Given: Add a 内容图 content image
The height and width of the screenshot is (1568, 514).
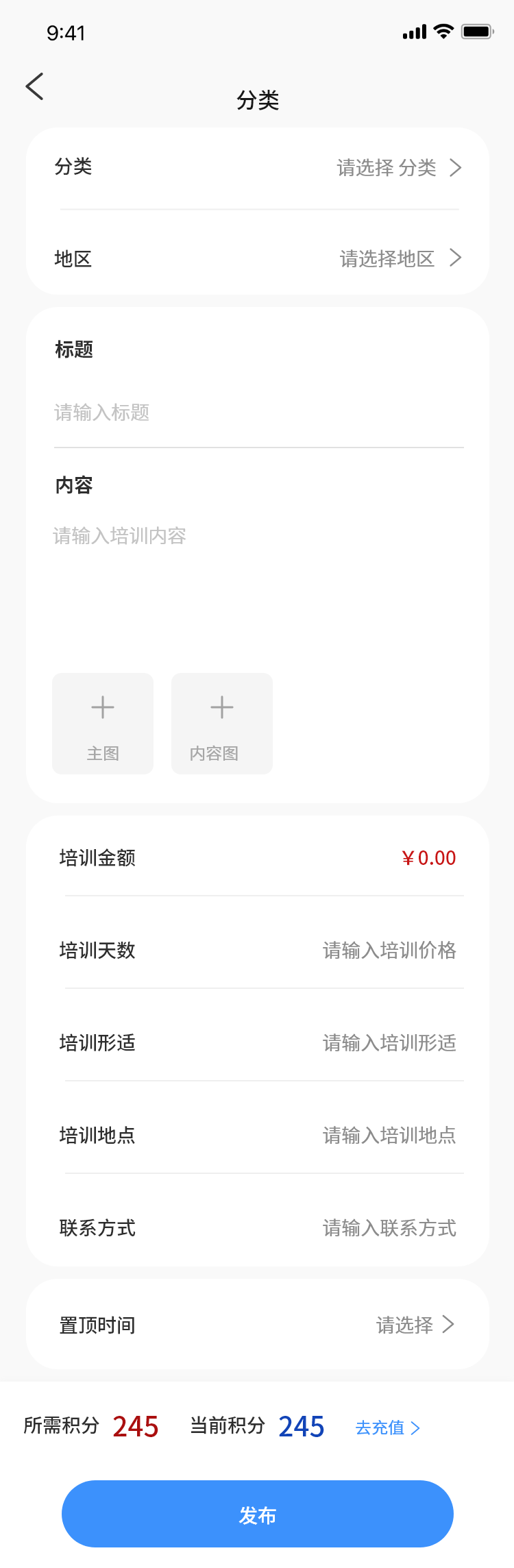Looking at the screenshot, I should coord(222,724).
